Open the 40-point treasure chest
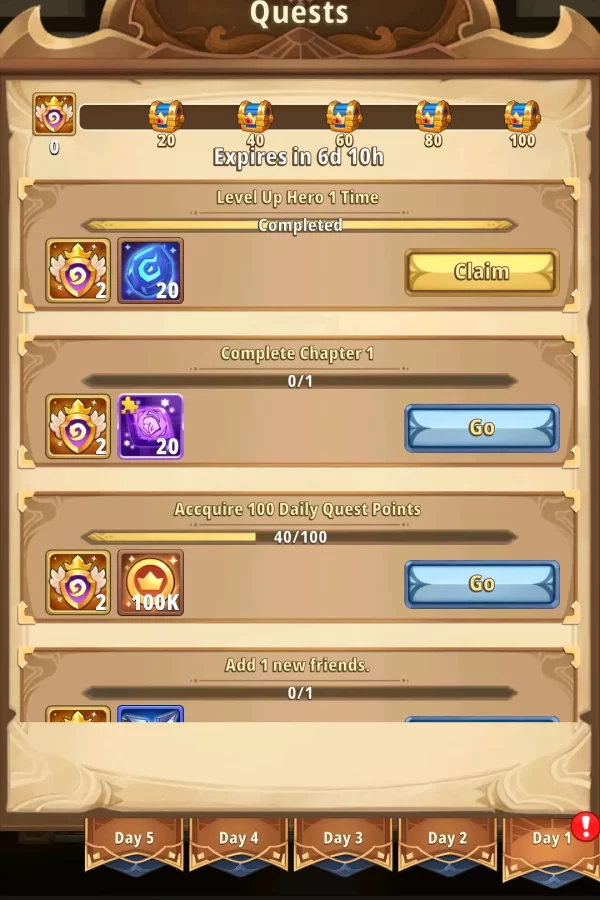Image resolution: width=600 pixels, height=900 pixels. pos(255,116)
